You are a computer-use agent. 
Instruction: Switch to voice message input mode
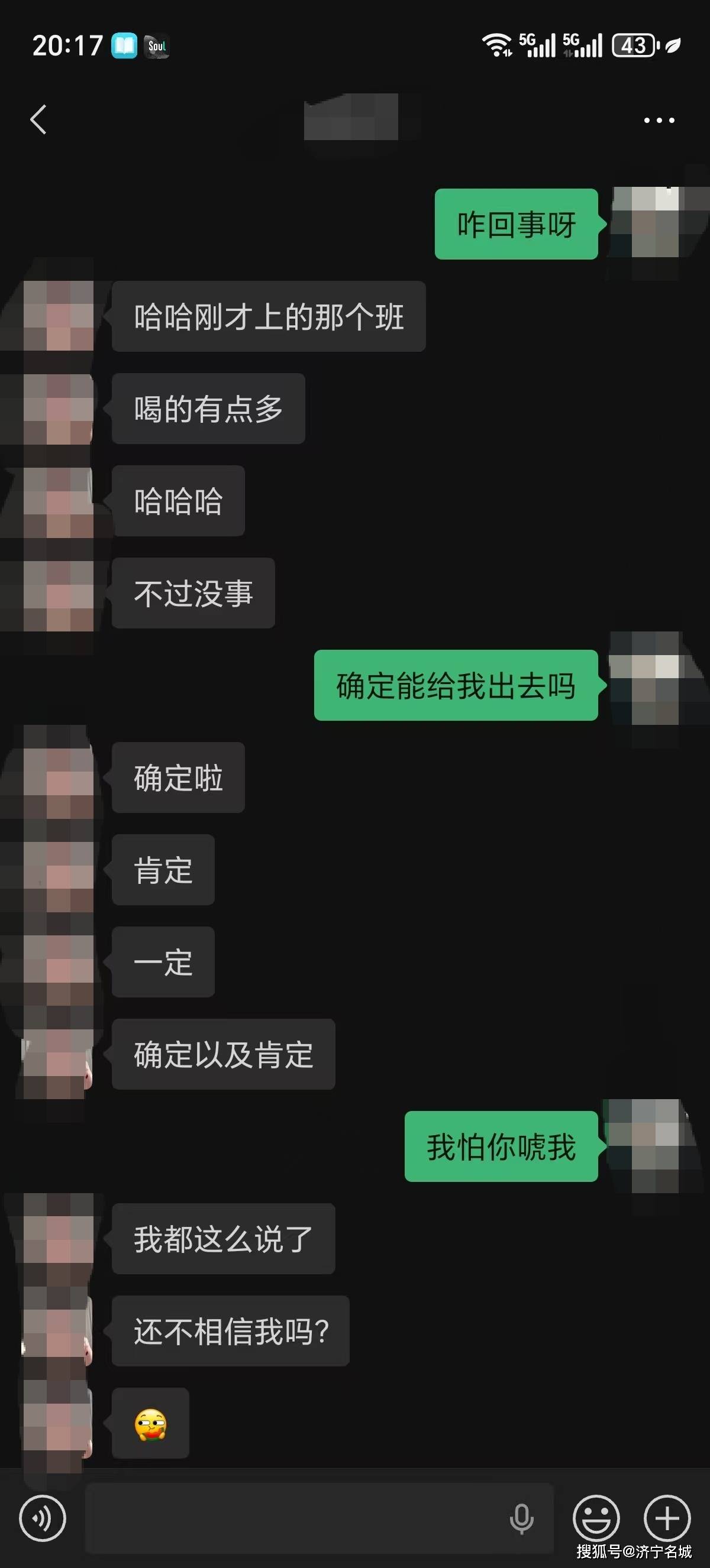coord(42,1518)
